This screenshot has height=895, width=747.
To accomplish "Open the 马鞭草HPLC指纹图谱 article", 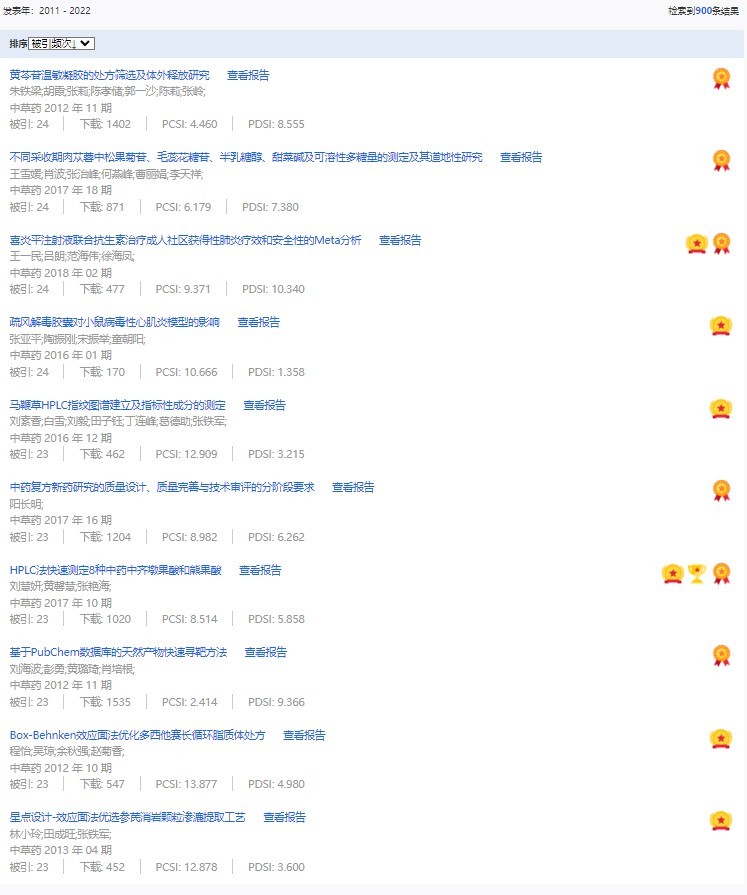I will point(117,405).
